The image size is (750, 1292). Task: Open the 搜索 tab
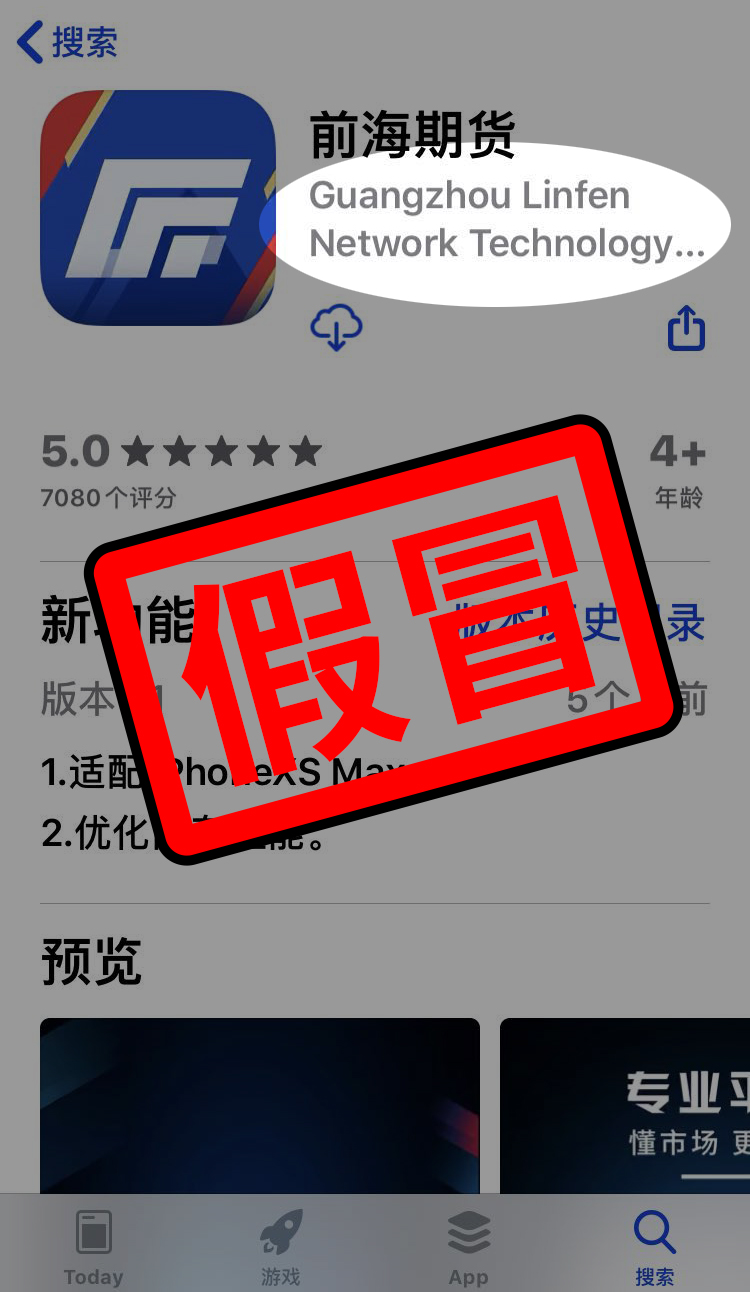pos(655,1245)
